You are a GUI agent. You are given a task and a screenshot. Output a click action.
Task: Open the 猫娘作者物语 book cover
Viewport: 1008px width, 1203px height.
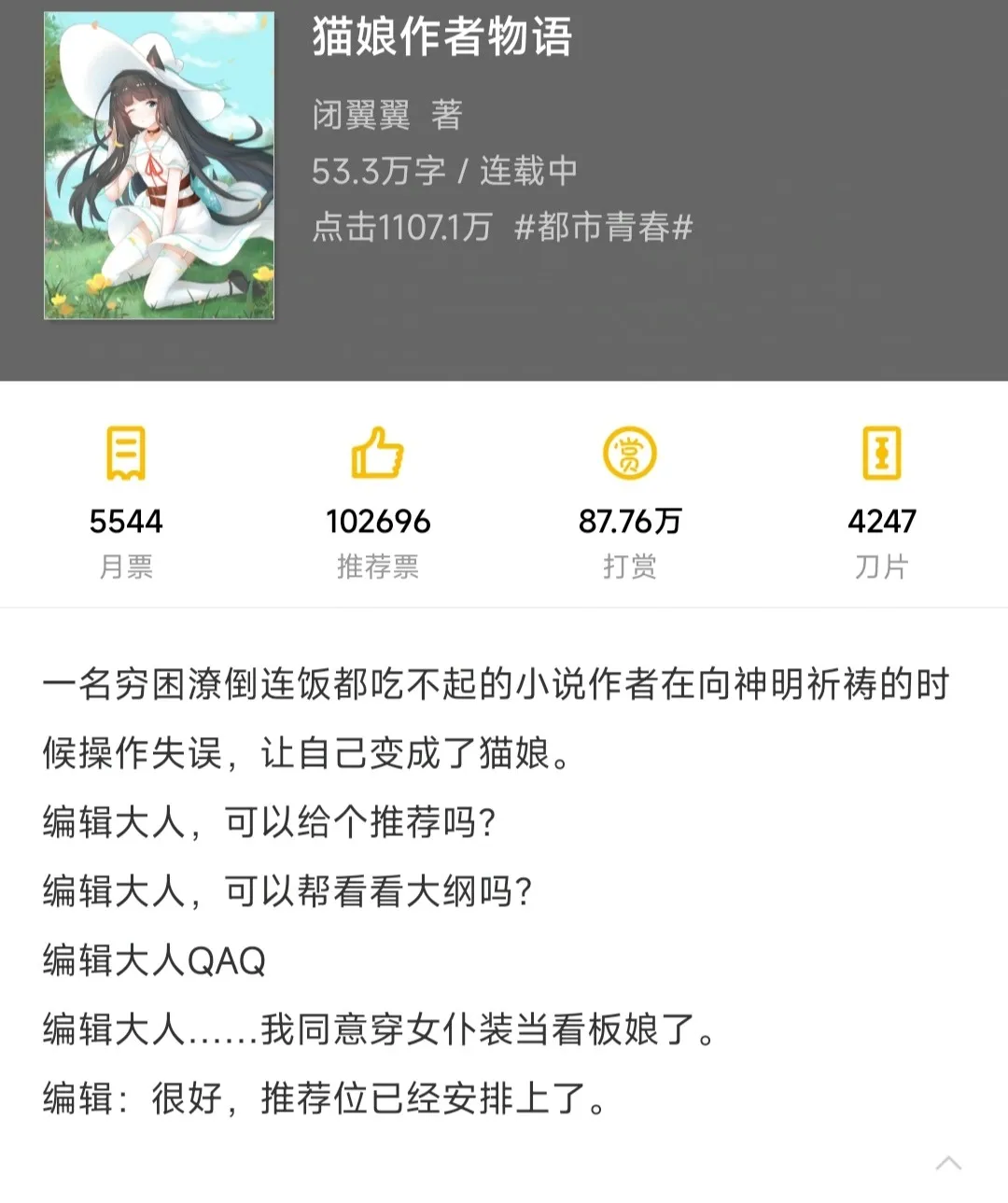coord(160,166)
